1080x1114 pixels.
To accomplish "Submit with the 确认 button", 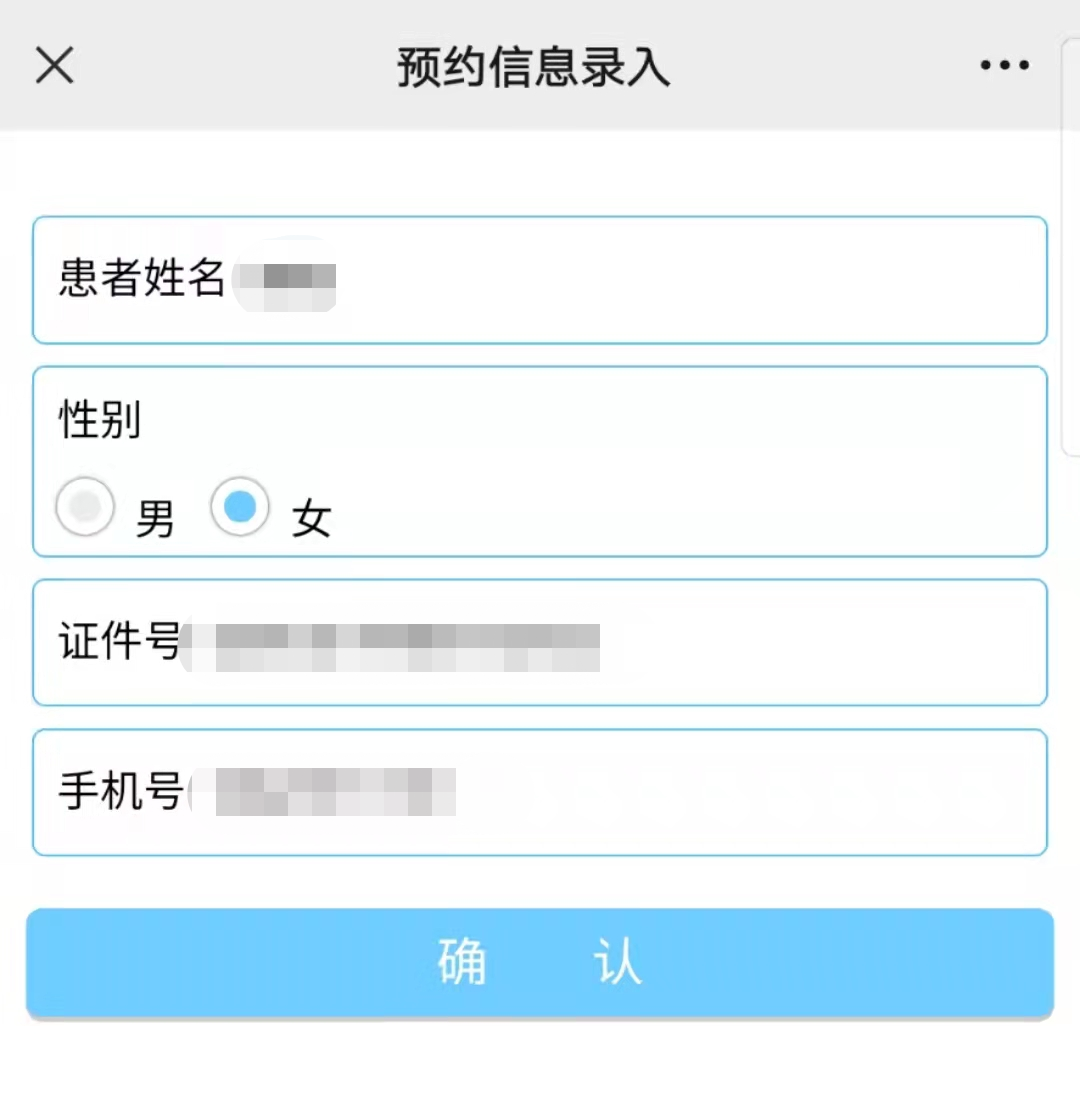I will (x=540, y=963).
